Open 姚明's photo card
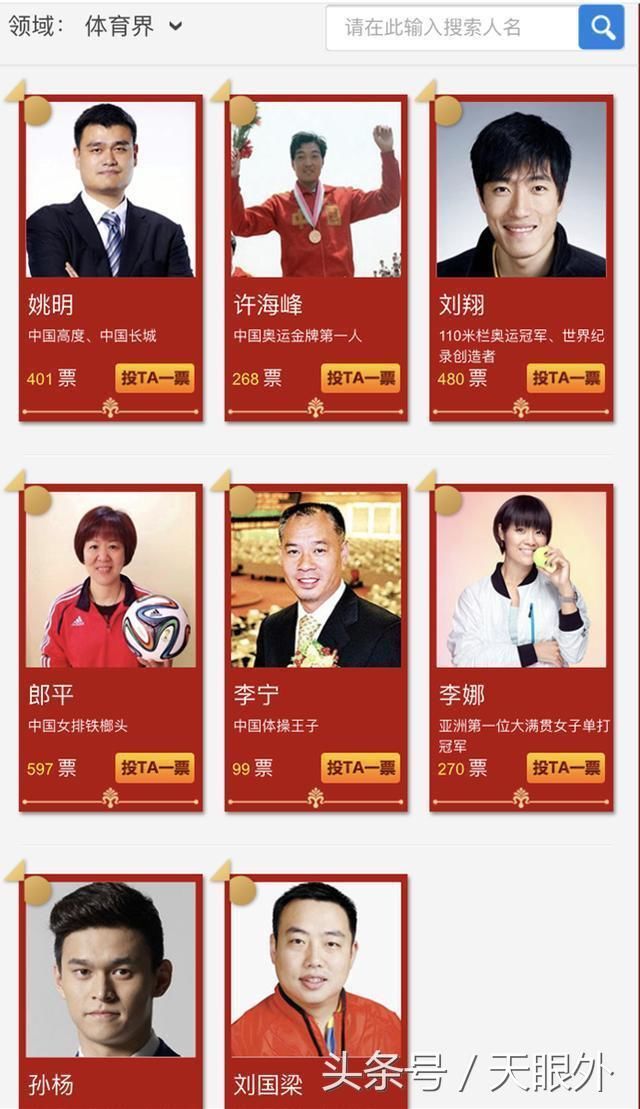This screenshot has width=640, height=1109. click(x=110, y=190)
